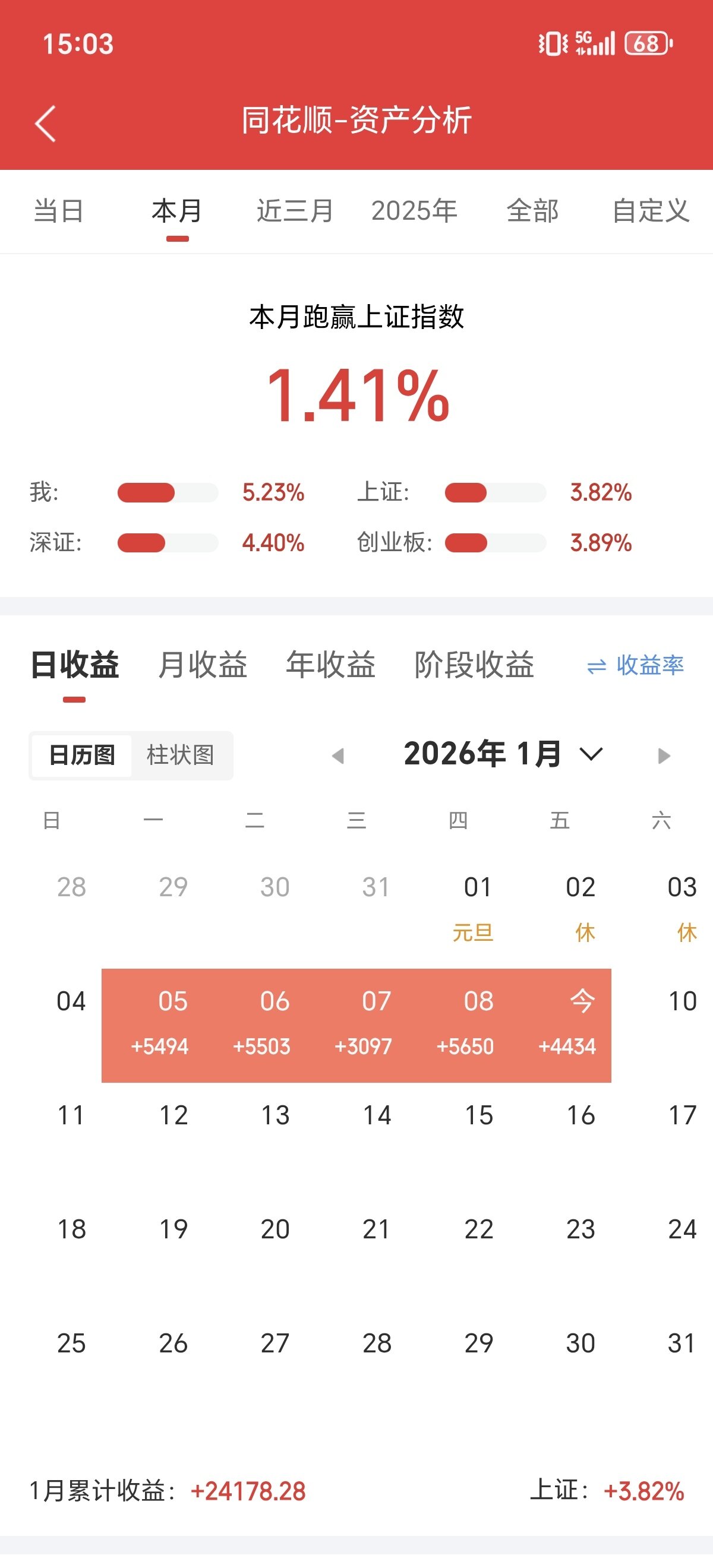This screenshot has width=713, height=1568.
Task: Switch to the 年收益 tab
Action: coord(330,665)
